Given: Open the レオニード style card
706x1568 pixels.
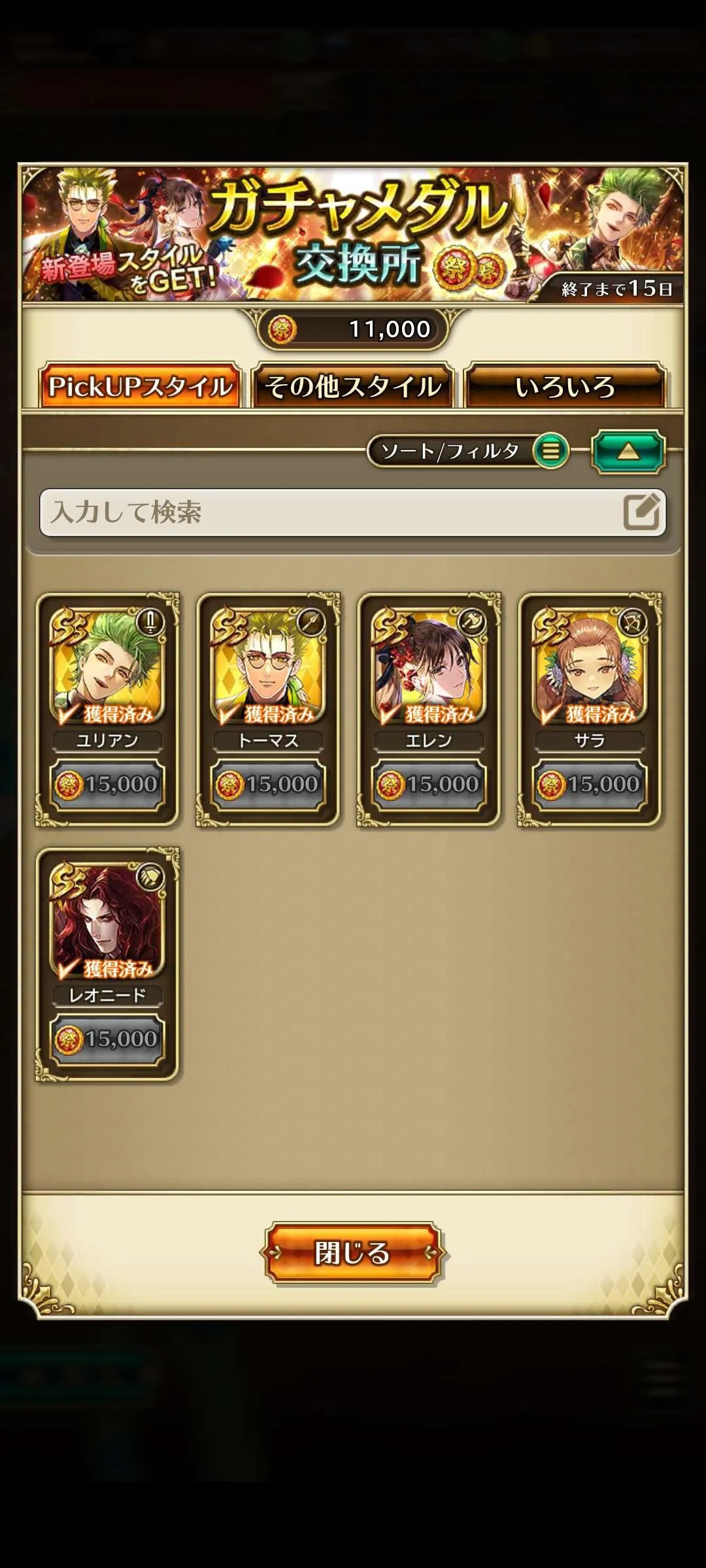Looking at the screenshot, I should click(107, 964).
